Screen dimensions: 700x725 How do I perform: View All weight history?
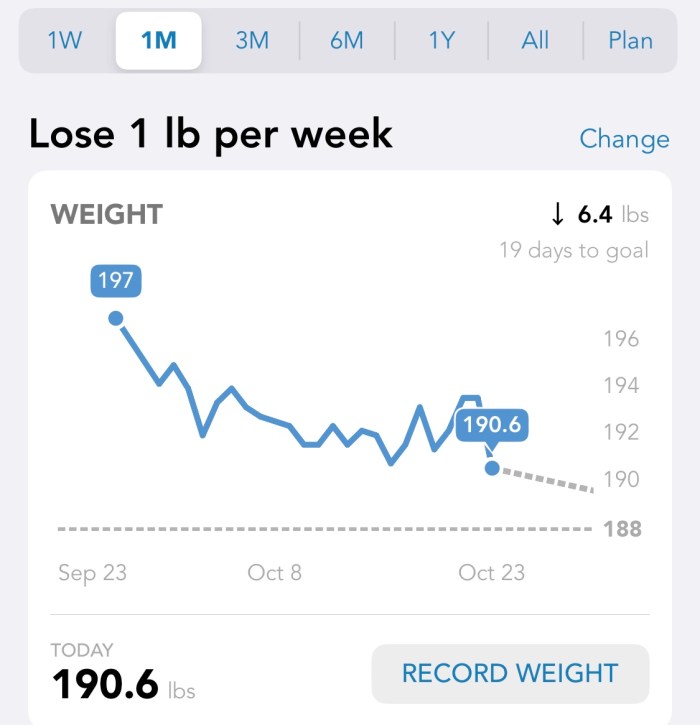tap(535, 41)
